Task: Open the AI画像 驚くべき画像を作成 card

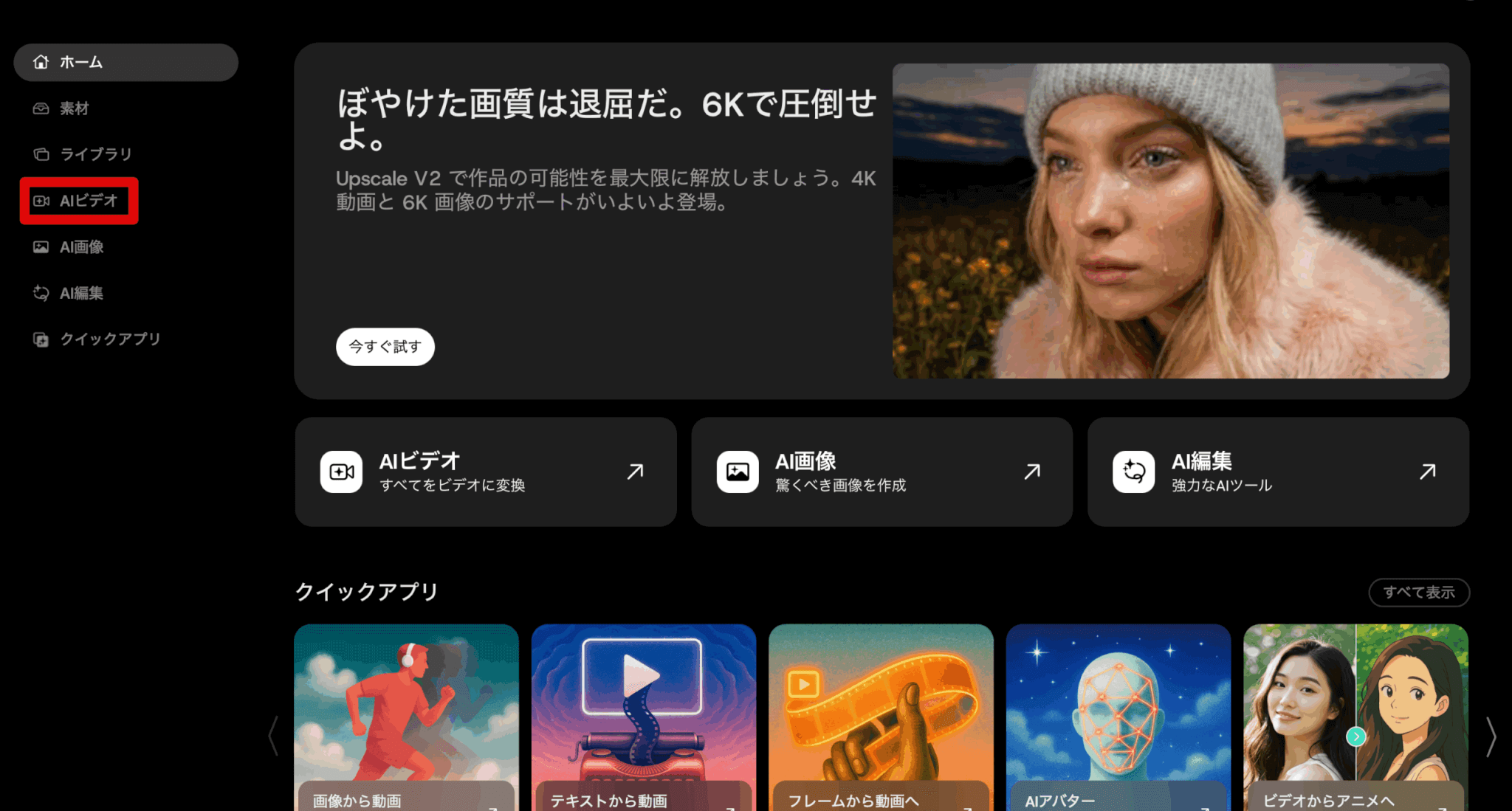Action: tap(882, 472)
